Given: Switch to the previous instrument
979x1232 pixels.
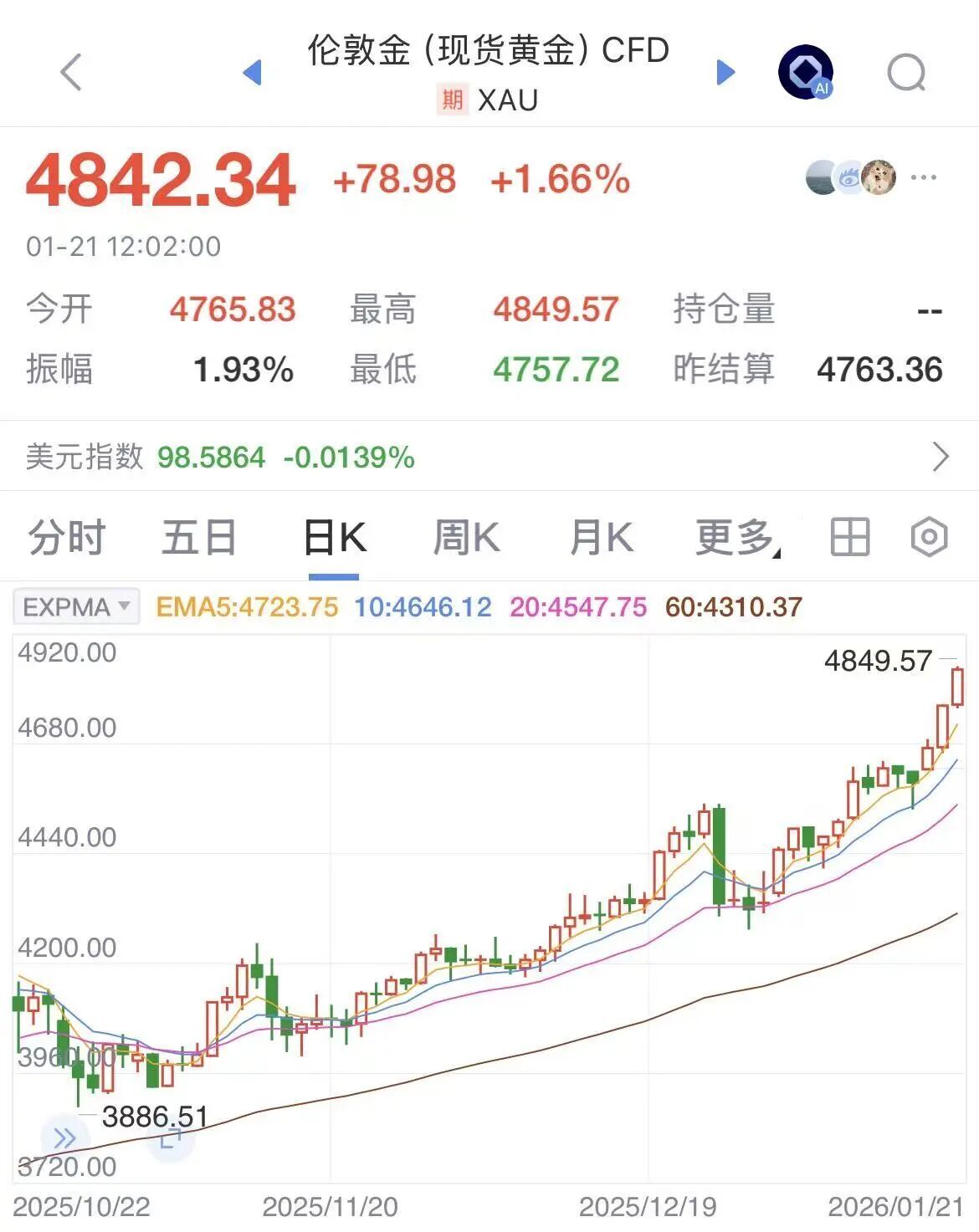Looking at the screenshot, I should pyautogui.click(x=252, y=73).
